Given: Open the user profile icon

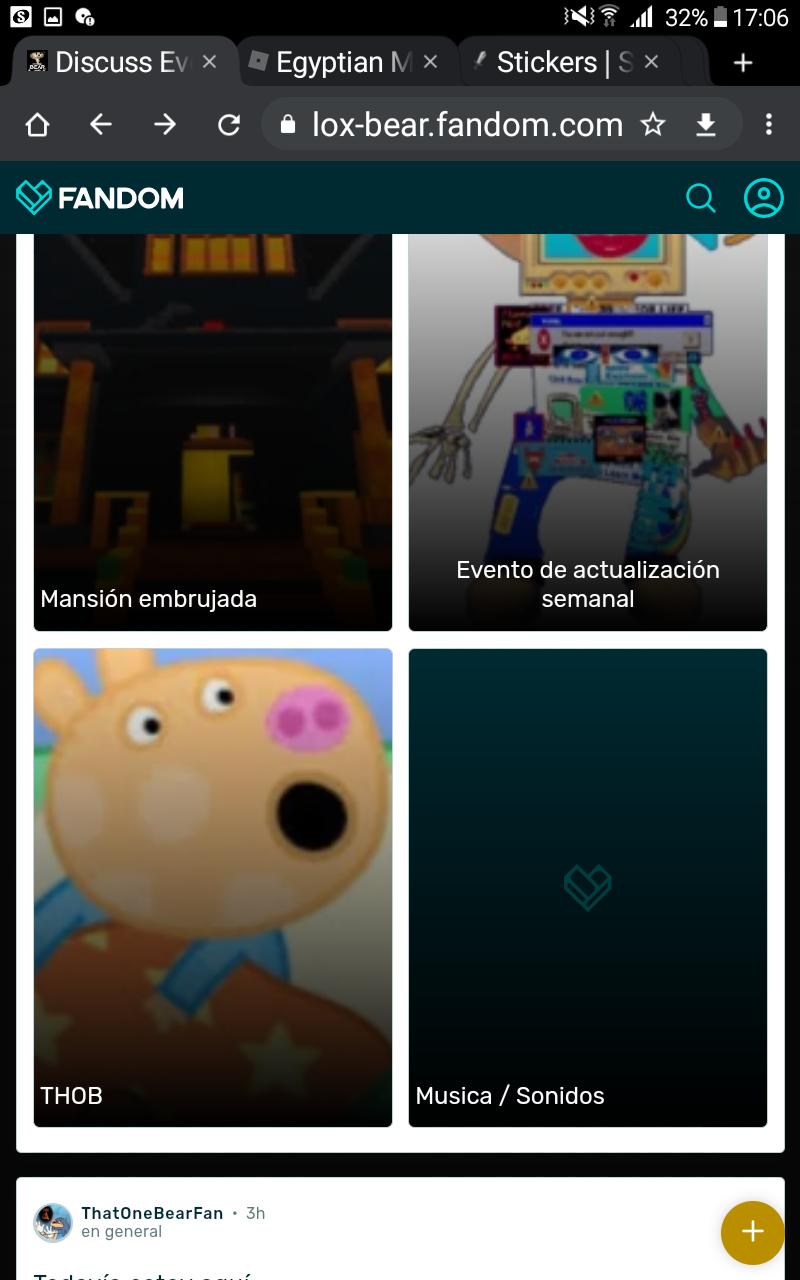Looking at the screenshot, I should point(763,198).
